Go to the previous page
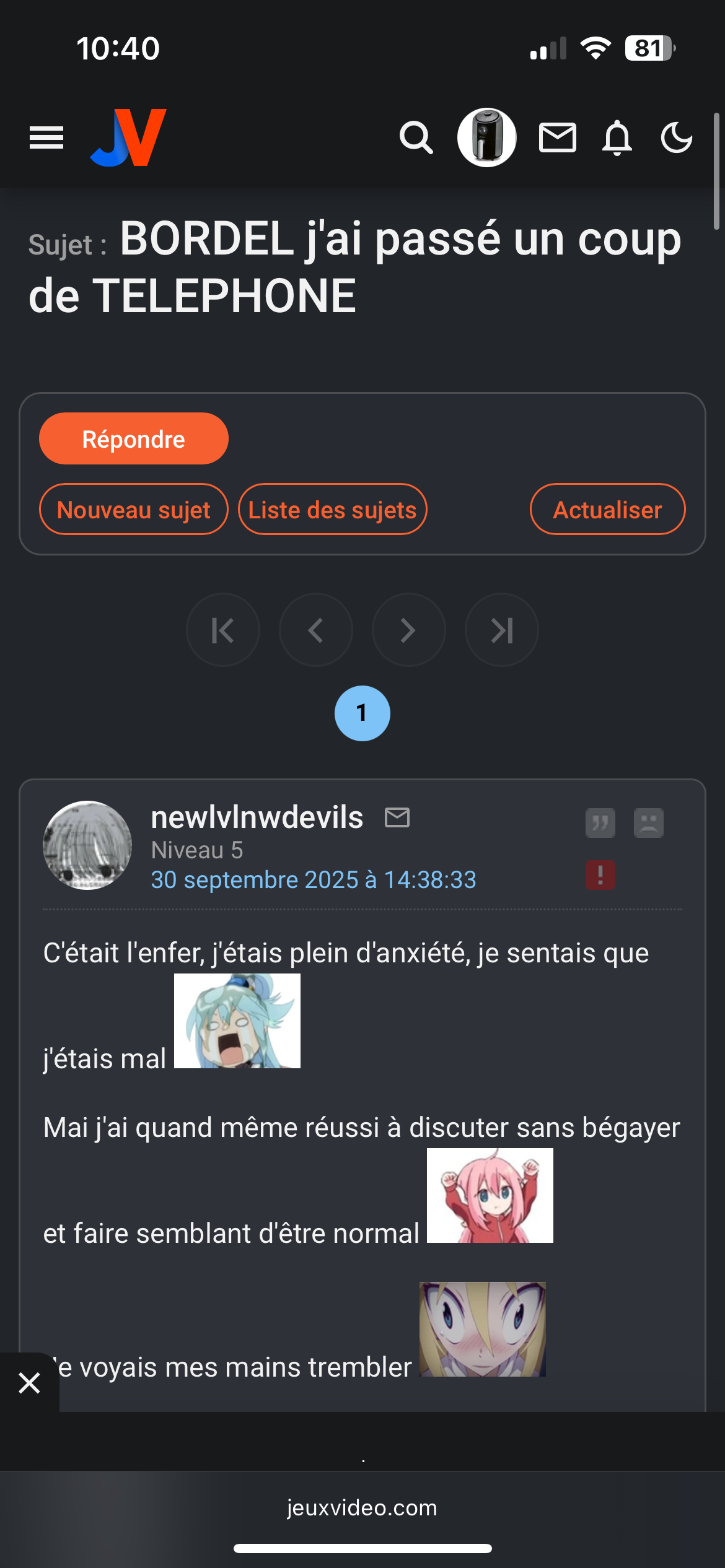This screenshot has width=725, height=1568. point(316,630)
